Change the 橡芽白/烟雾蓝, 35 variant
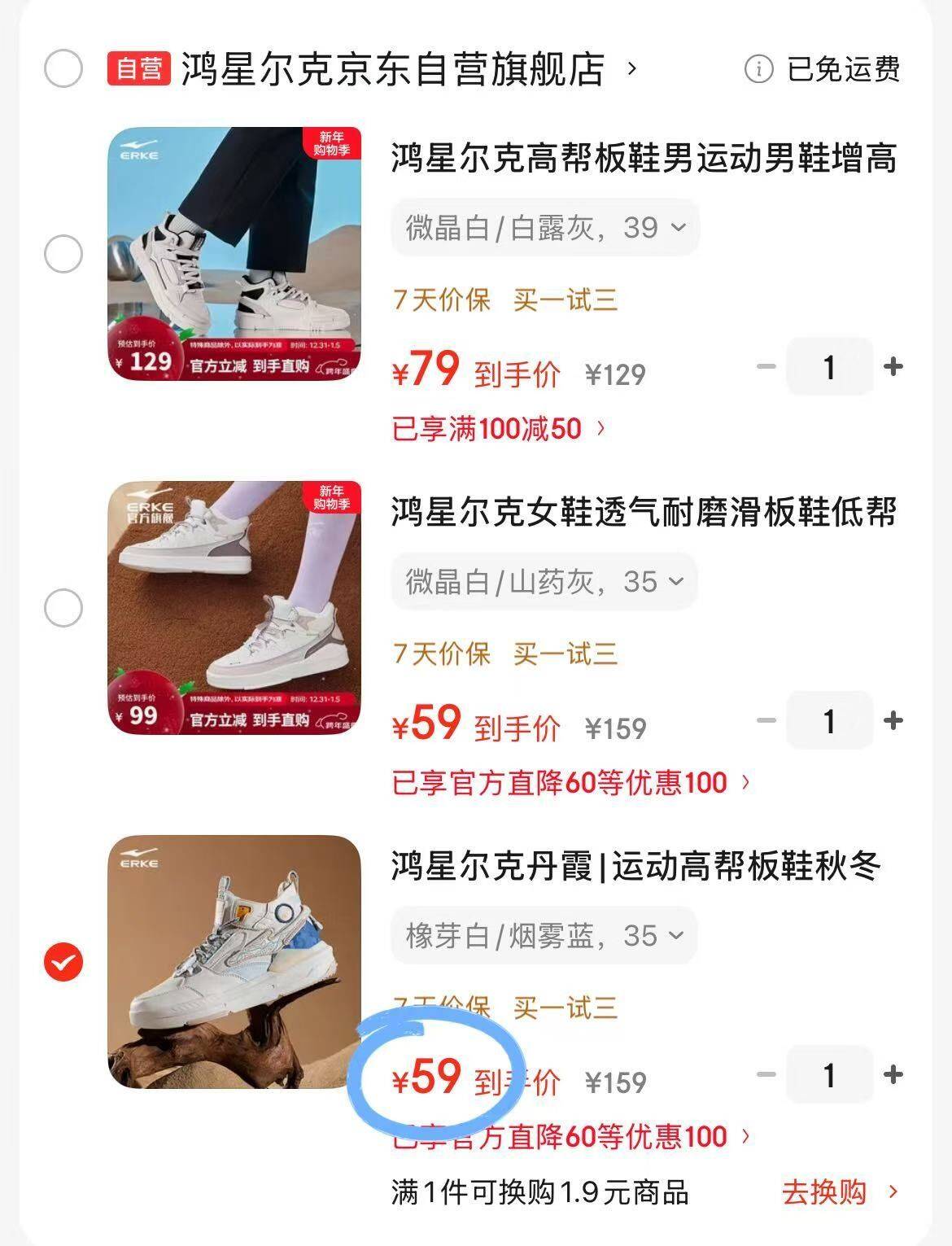The image size is (952, 1246). 544,936
